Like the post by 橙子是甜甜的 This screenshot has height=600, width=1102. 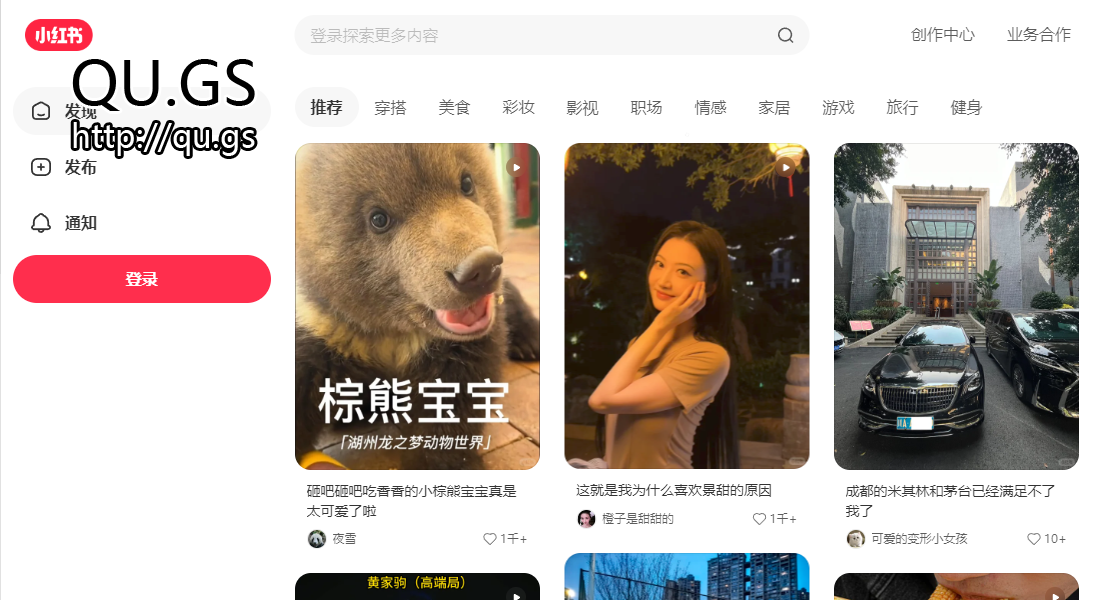760,519
